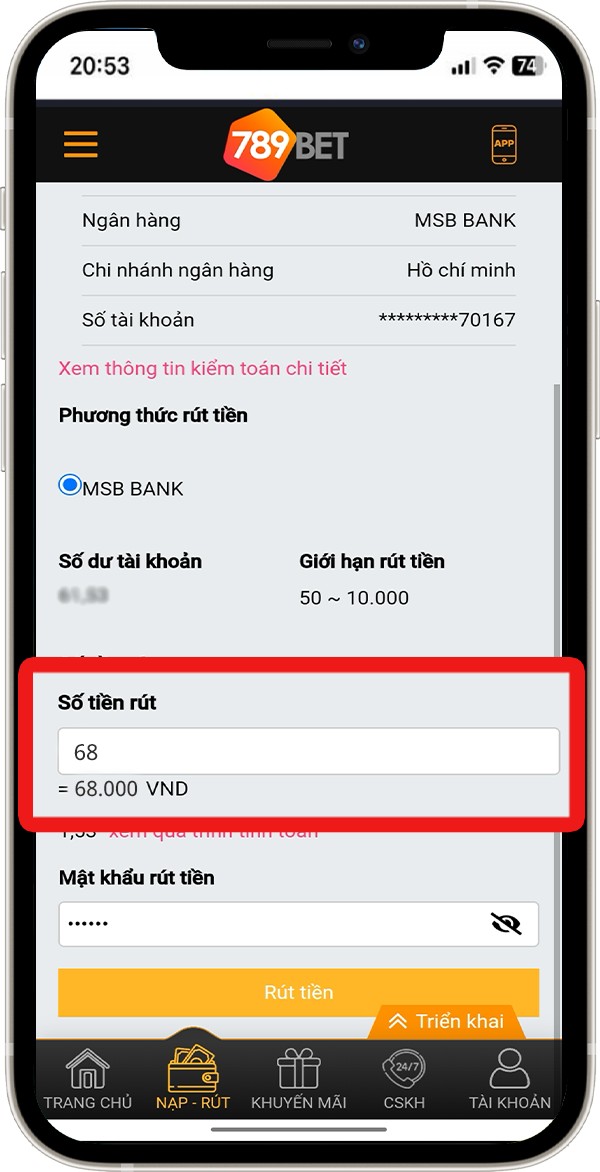Focus the Số tiền rút amount field
The image size is (600, 1172).
[x=308, y=751]
